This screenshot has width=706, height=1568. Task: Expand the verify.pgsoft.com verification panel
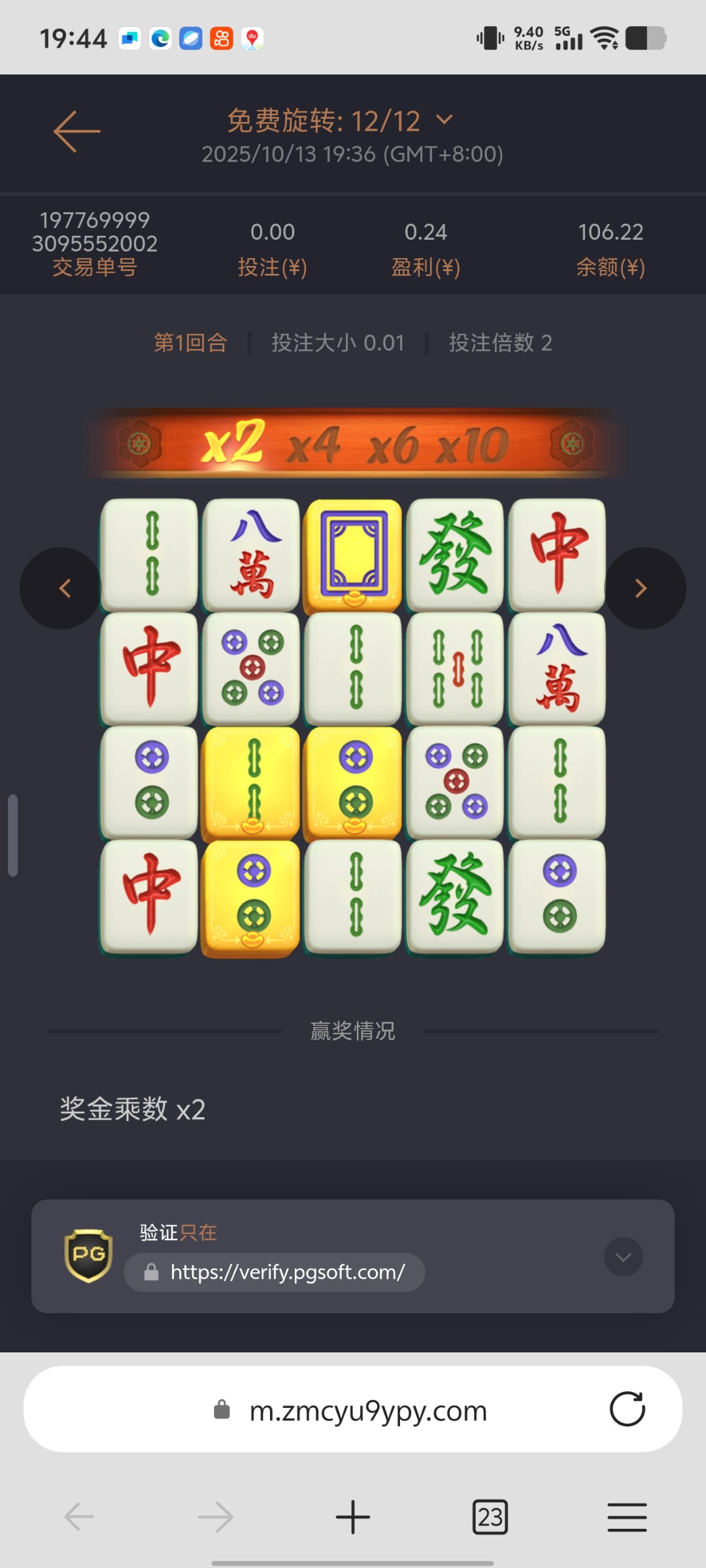pos(623,1256)
